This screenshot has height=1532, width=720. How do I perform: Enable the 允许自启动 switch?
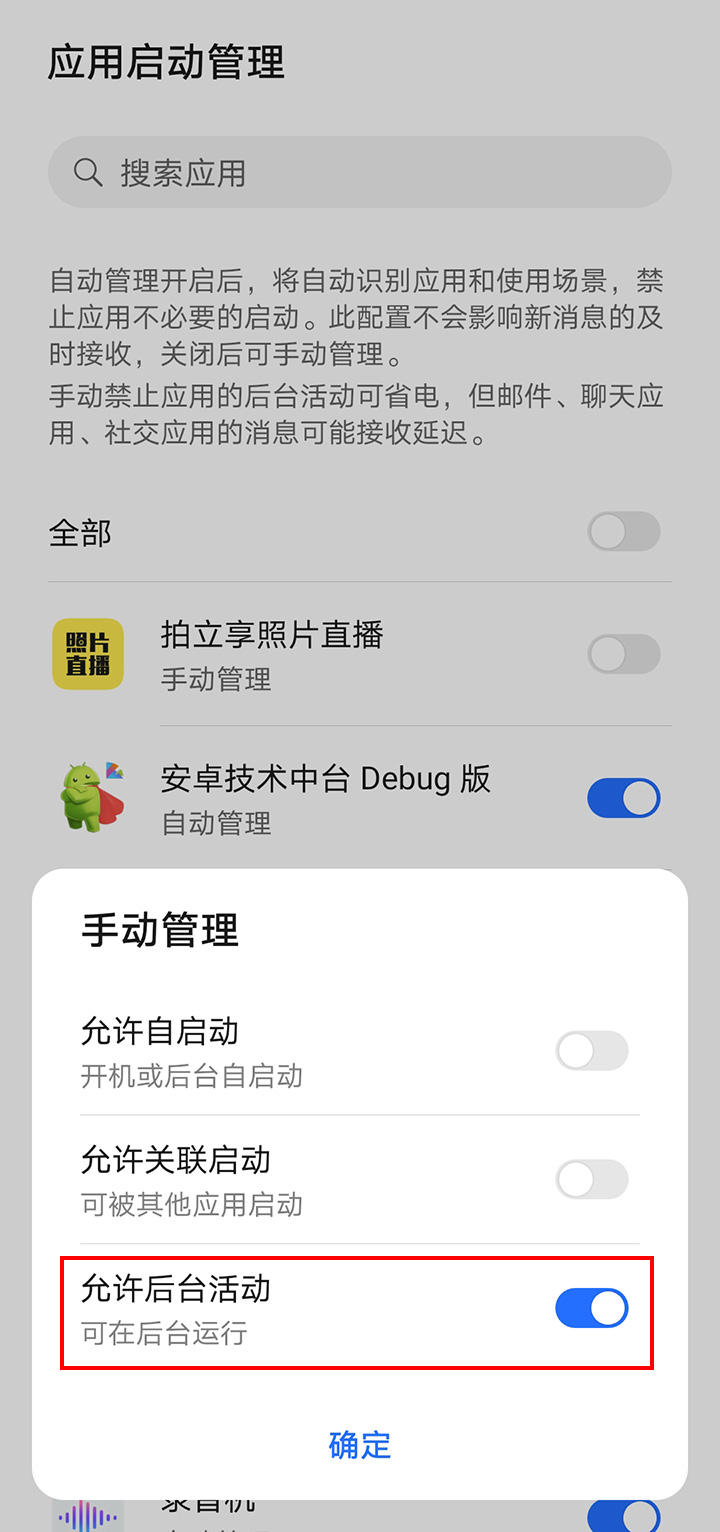click(x=591, y=1050)
